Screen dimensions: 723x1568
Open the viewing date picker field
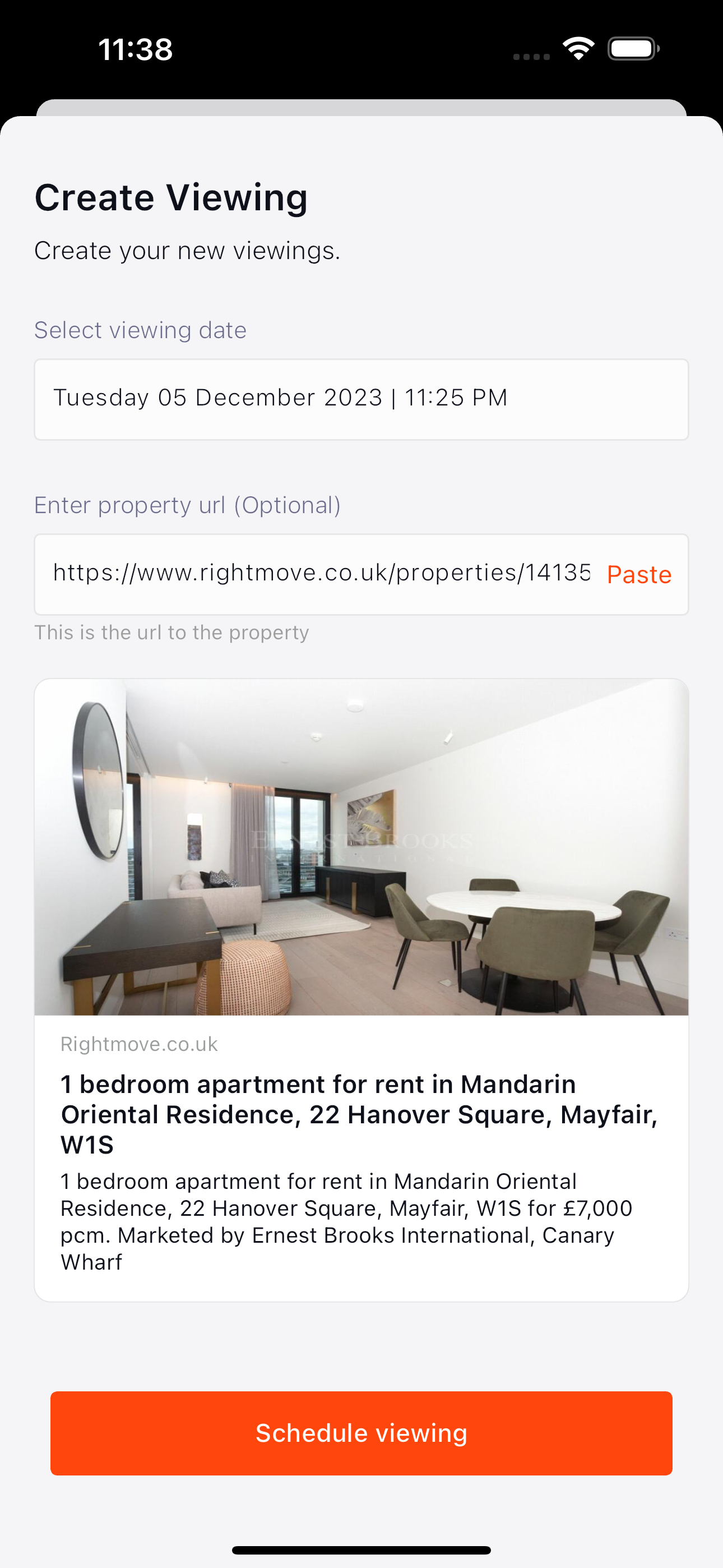coord(361,399)
